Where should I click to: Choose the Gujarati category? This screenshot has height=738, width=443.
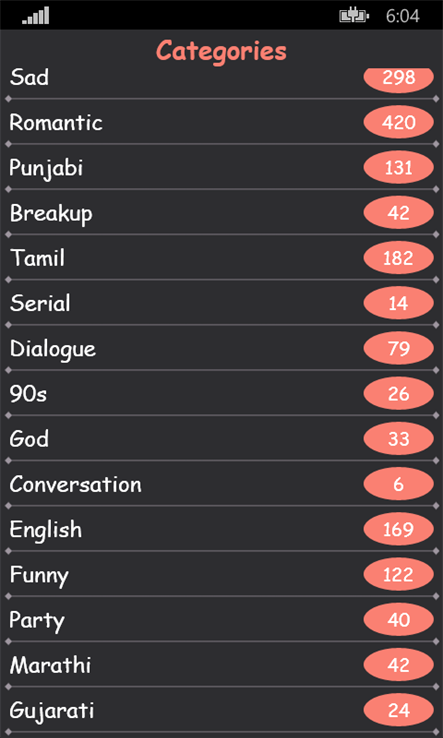pos(221,710)
